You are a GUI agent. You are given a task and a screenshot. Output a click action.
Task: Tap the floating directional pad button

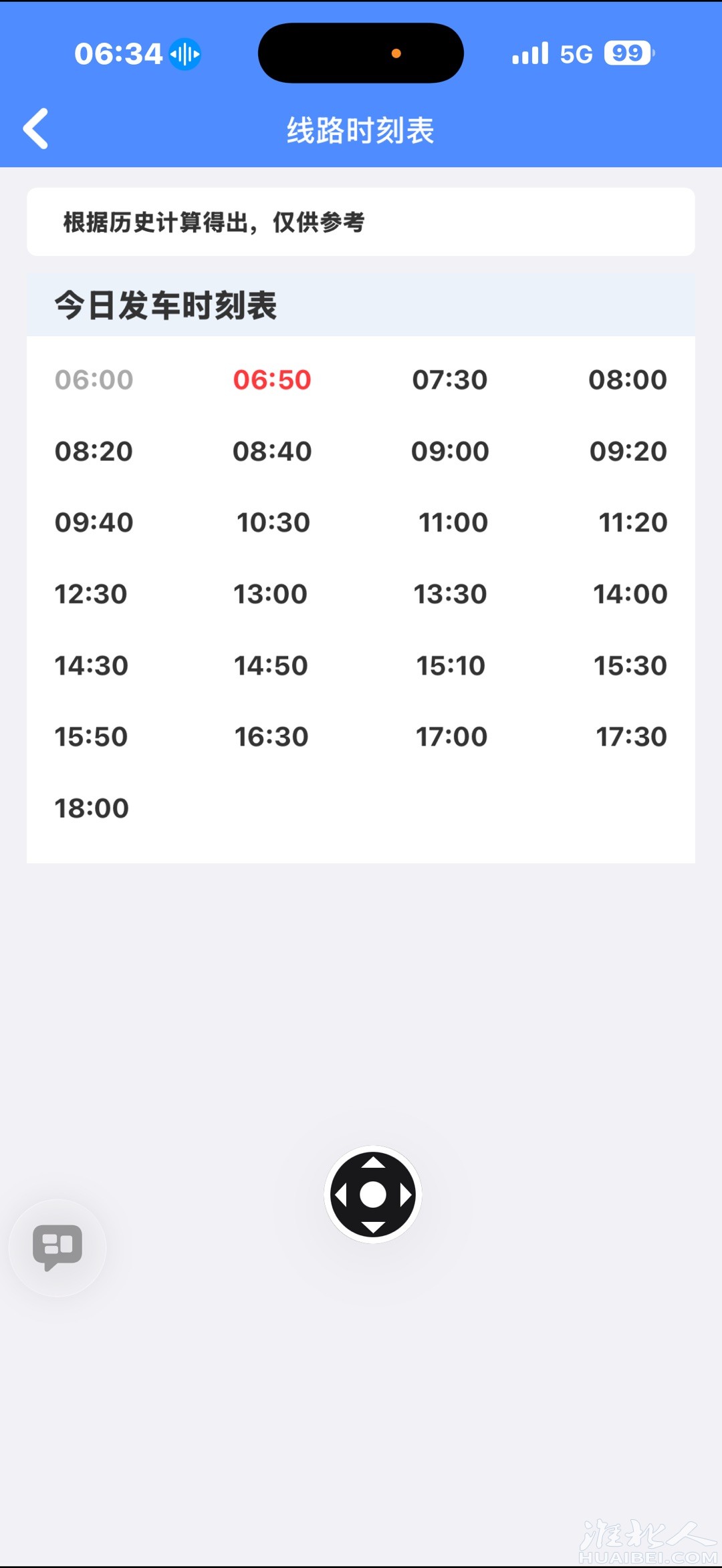click(373, 1195)
